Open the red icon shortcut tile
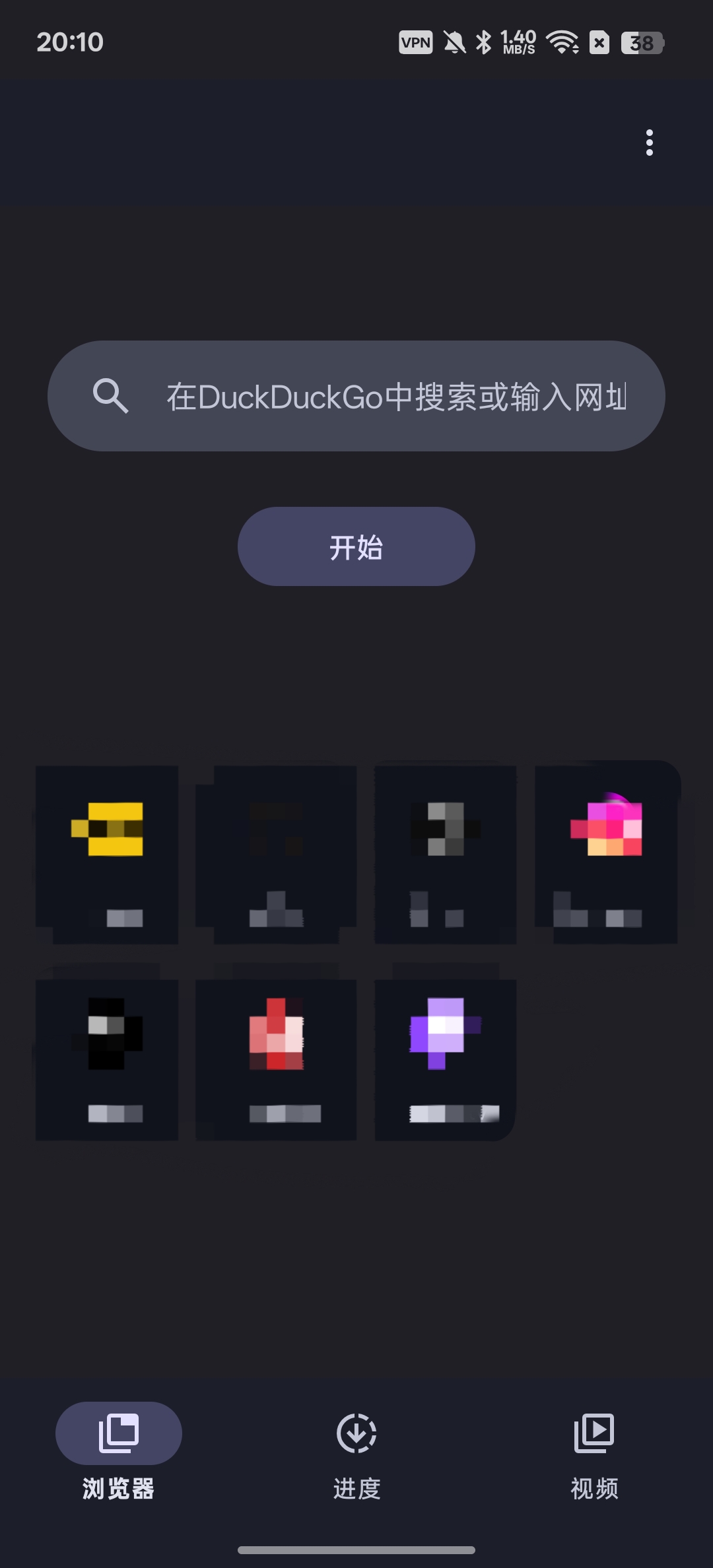This screenshot has width=713, height=1568. 276,1060
